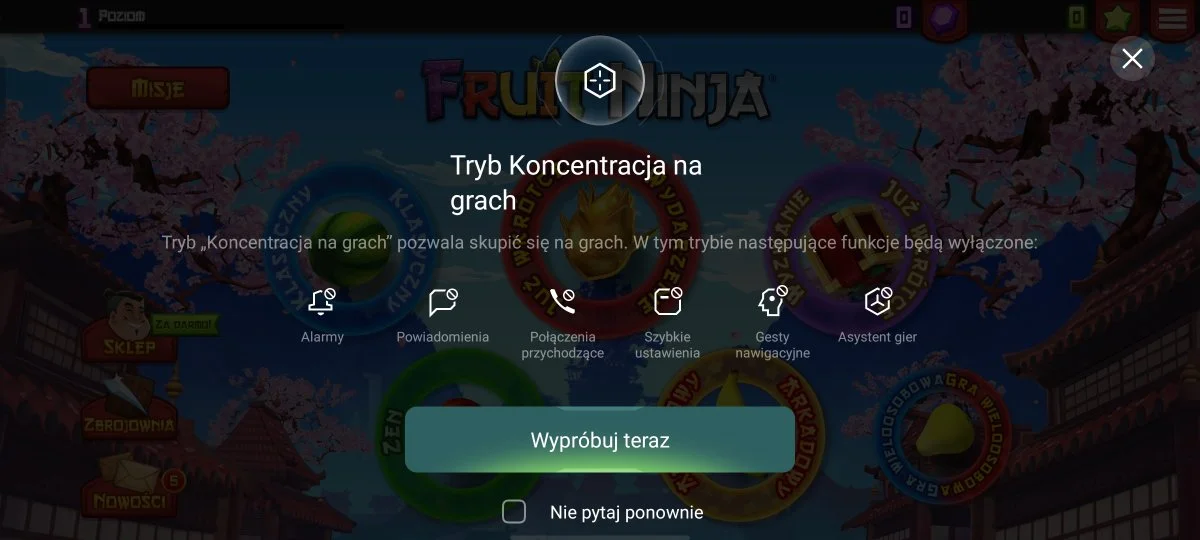Check the Nie pytaj ponownie box
This screenshot has width=1200, height=540.
pyautogui.click(x=514, y=512)
